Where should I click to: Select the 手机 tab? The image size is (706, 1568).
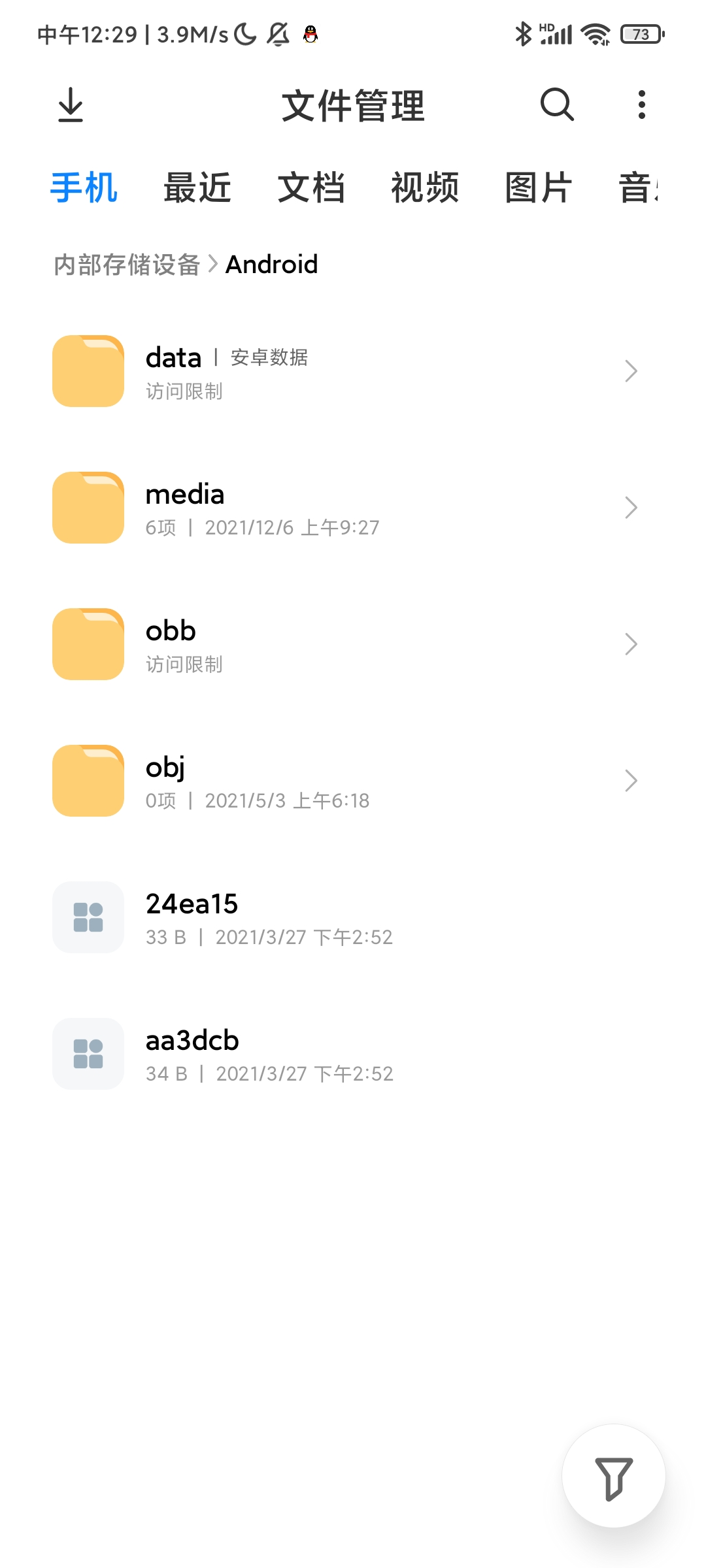pyautogui.click(x=84, y=188)
